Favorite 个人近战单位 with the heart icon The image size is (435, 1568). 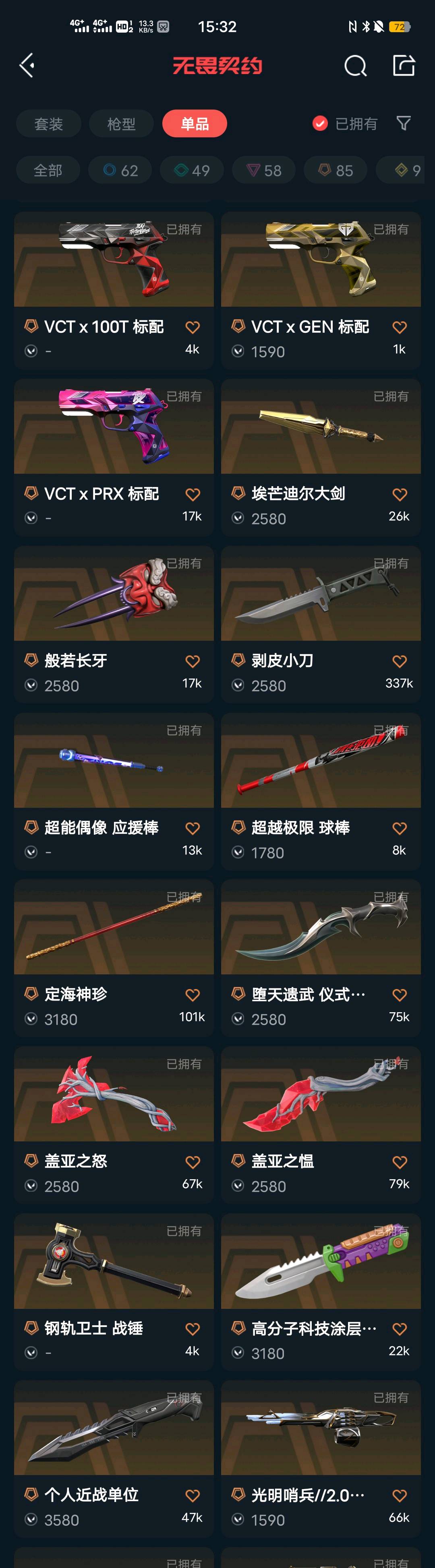click(x=193, y=1495)
